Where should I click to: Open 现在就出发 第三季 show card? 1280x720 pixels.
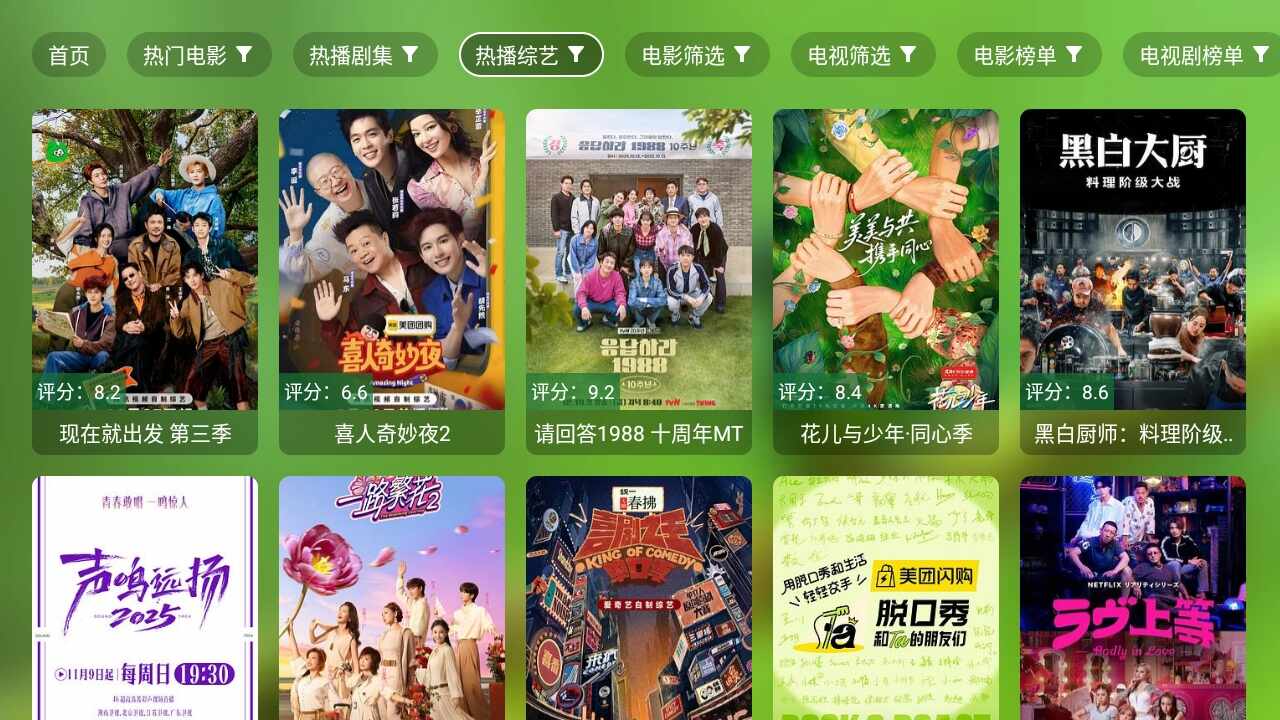[x=145, y=280]
